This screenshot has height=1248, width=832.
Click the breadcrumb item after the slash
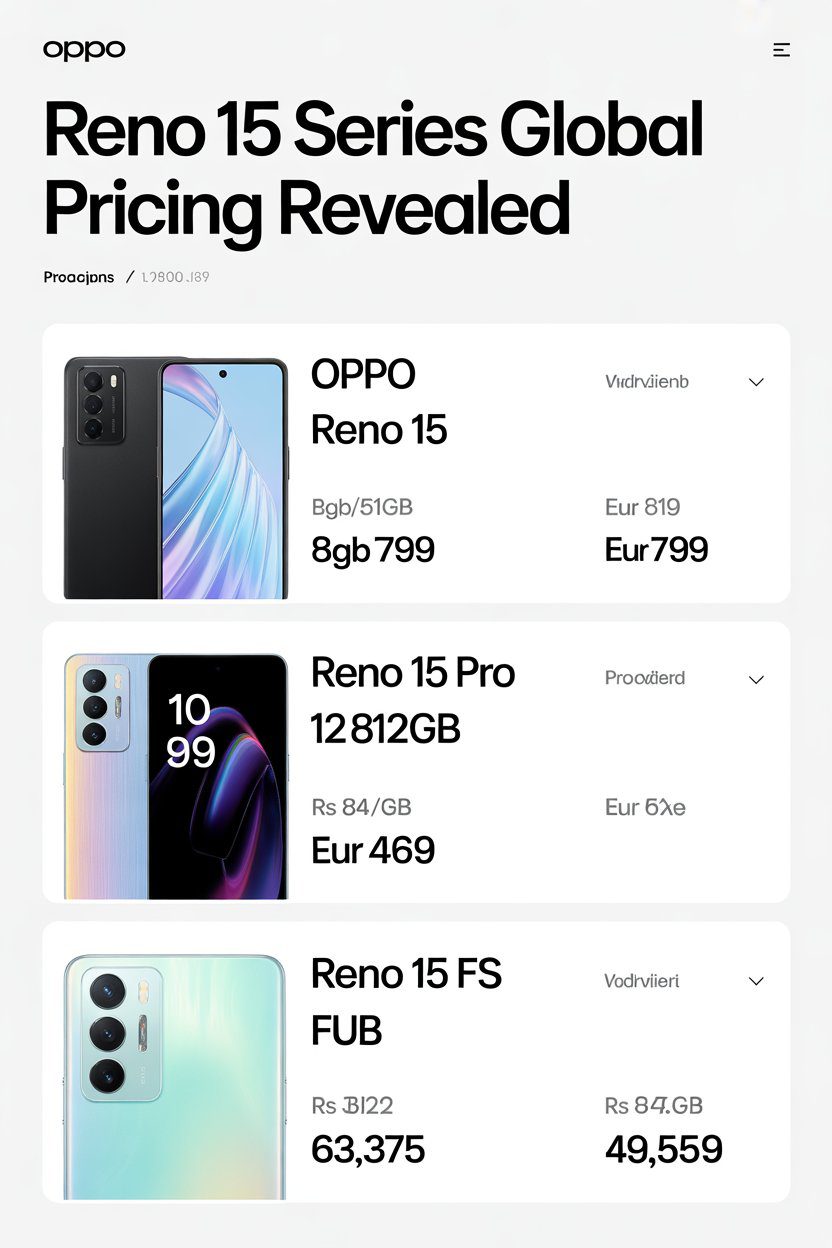pos(177,276)
